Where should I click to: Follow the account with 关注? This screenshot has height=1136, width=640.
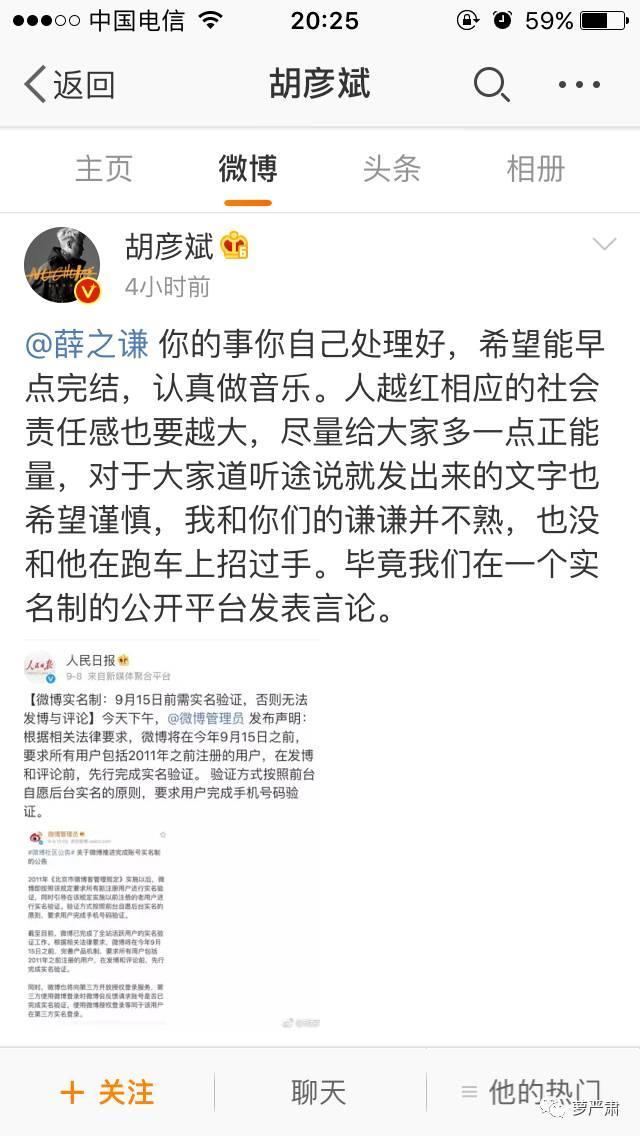[x=107, y=1092]
